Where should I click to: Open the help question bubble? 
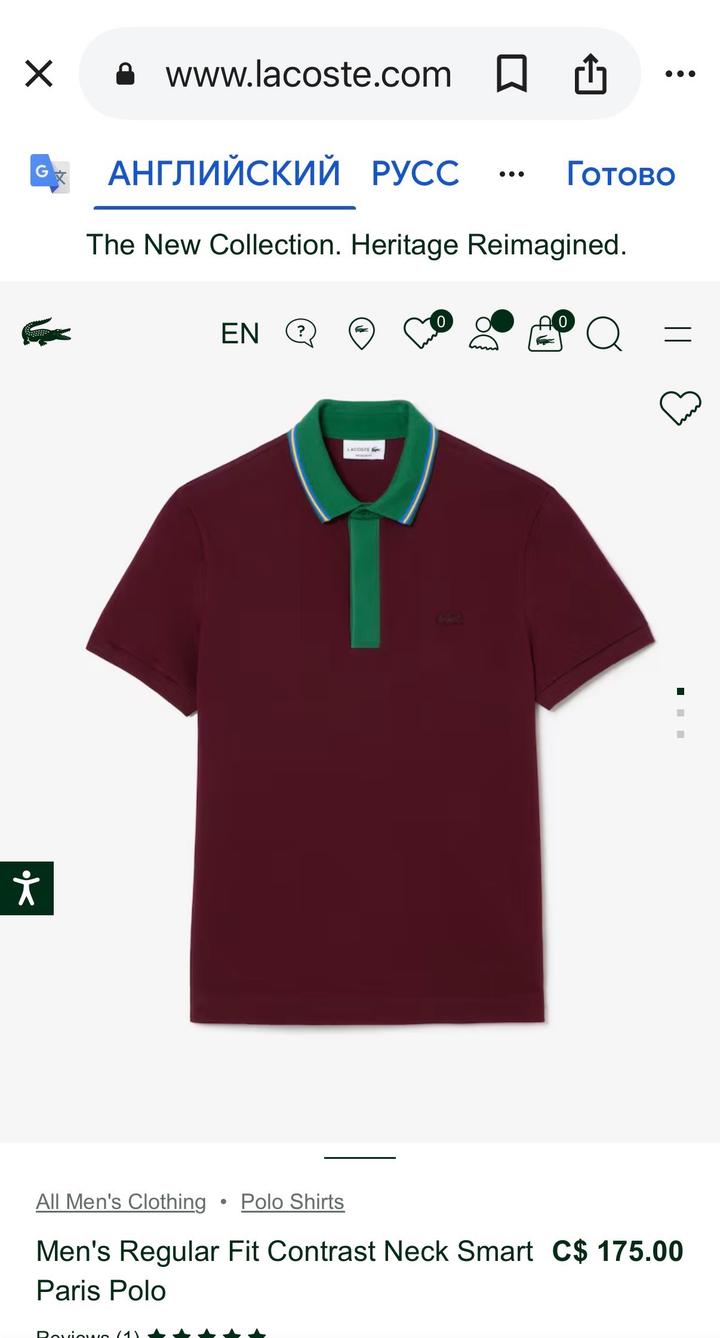click(301, 332)
